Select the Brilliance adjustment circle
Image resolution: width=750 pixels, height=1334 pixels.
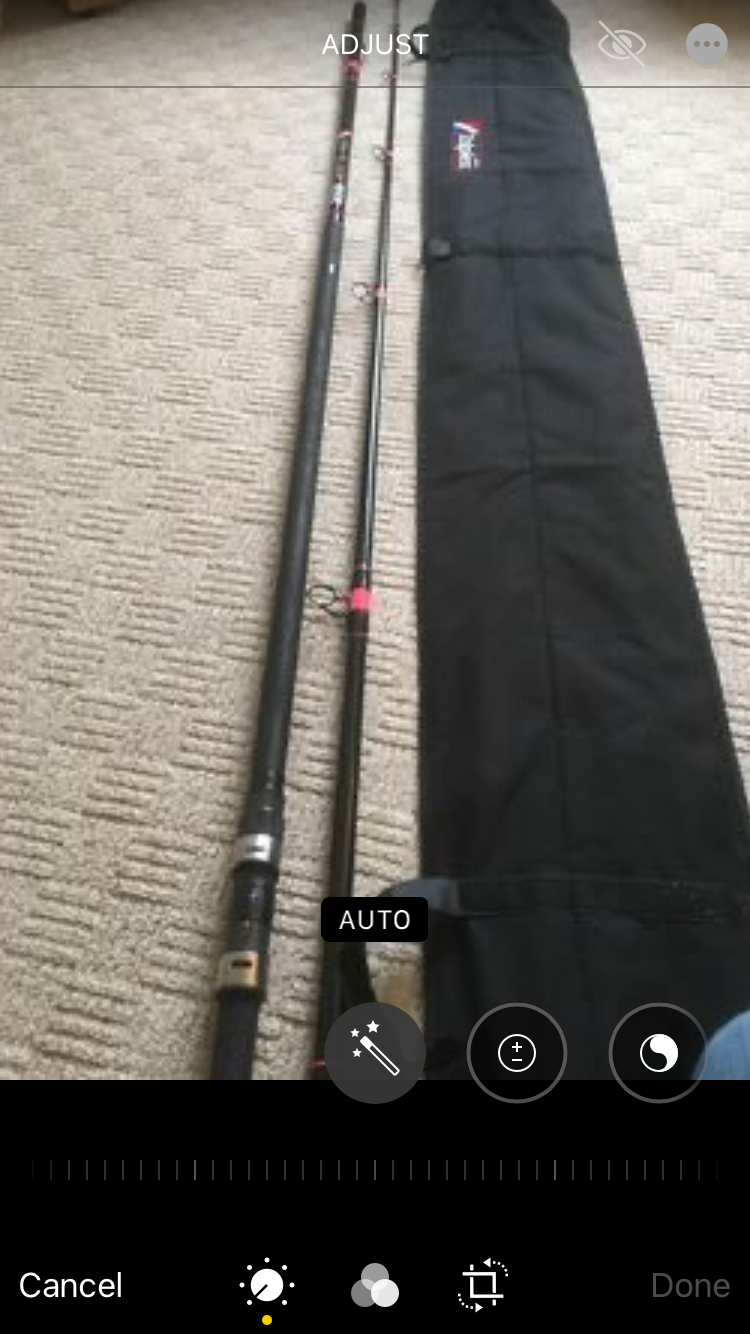pyautogui.click(x=657, y=1053)
